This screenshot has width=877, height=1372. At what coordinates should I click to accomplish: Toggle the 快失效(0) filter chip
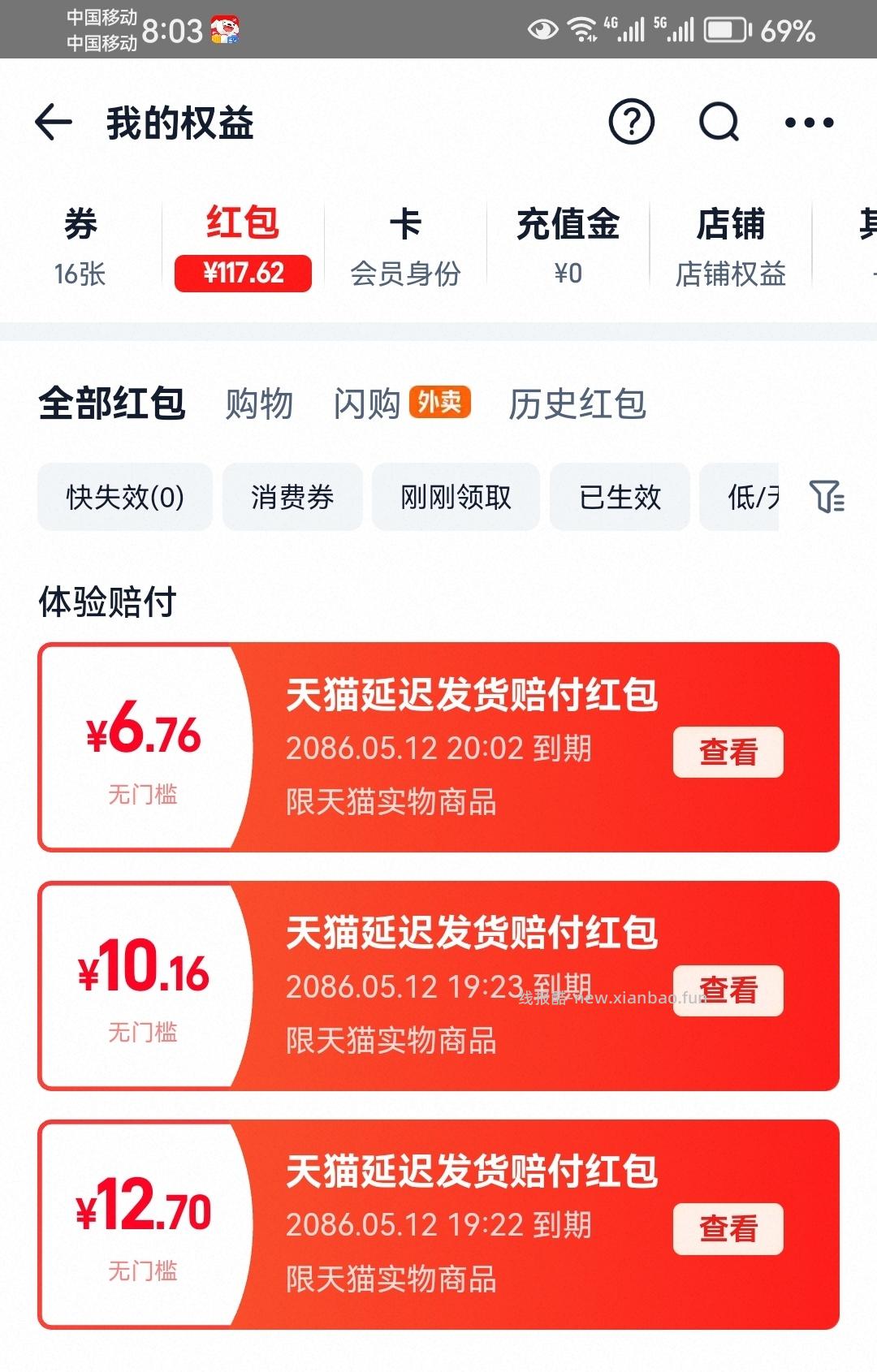point(124,497)
